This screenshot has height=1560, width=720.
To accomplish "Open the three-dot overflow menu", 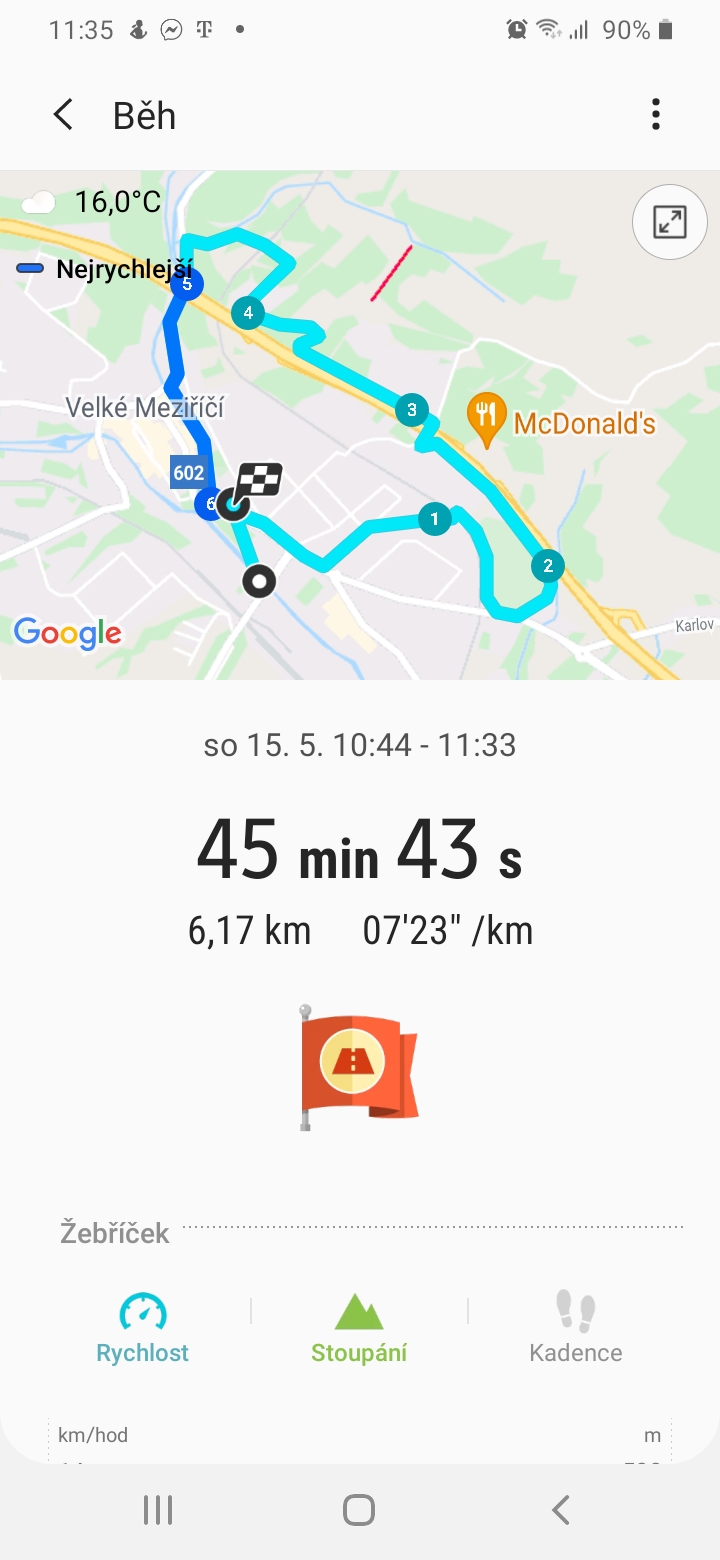I will point(656,115).
